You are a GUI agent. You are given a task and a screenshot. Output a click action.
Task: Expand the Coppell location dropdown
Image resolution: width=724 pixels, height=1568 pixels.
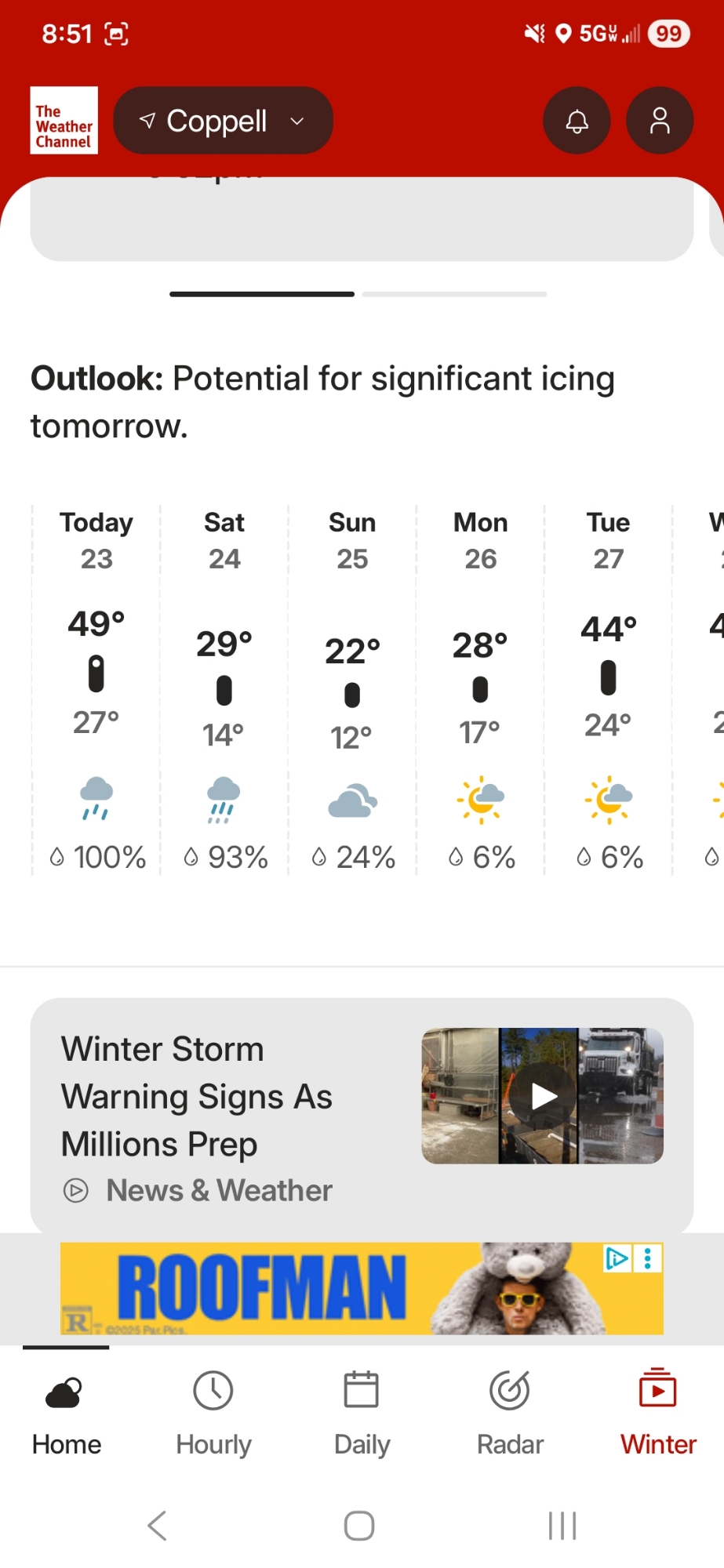[x=224, y=121]
